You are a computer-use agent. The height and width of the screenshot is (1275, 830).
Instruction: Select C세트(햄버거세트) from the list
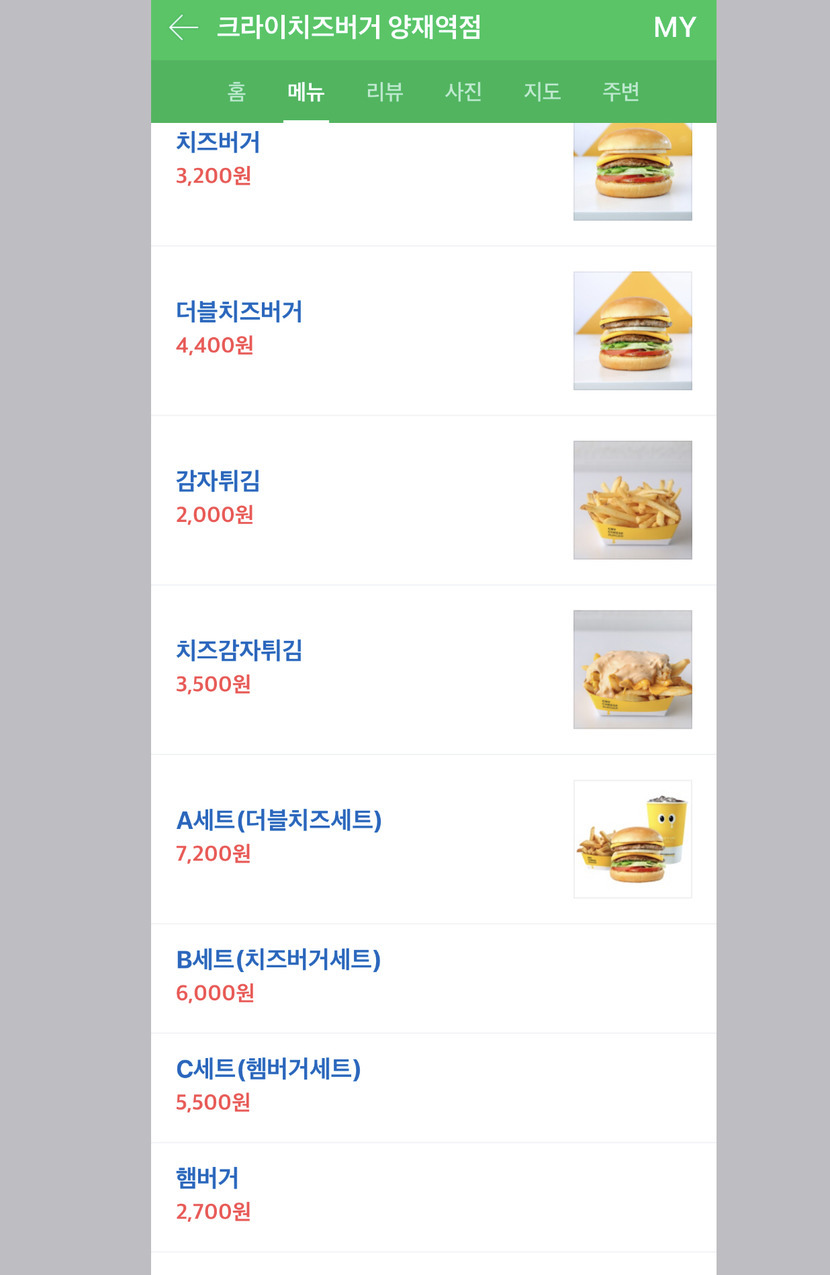pos(268,1069)
